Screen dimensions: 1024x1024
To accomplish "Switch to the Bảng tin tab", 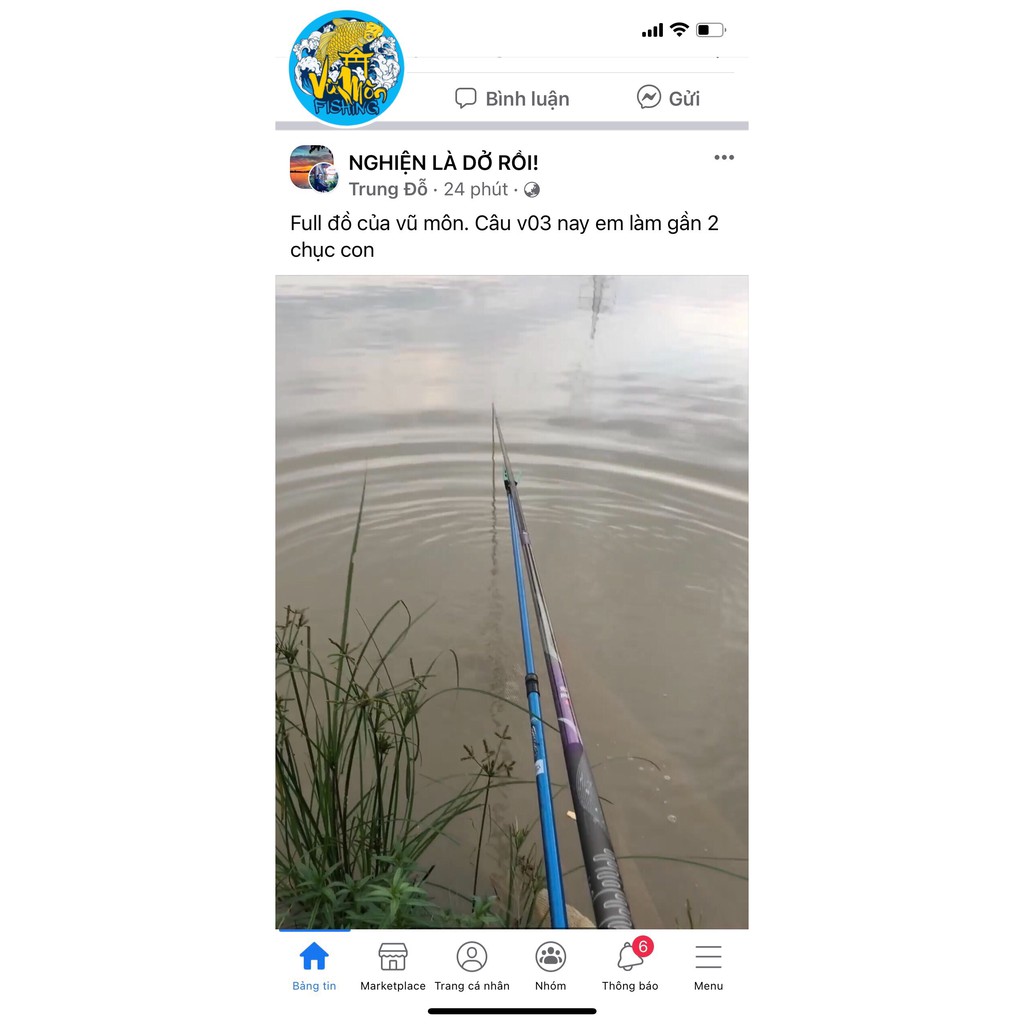I will [314, 966].
